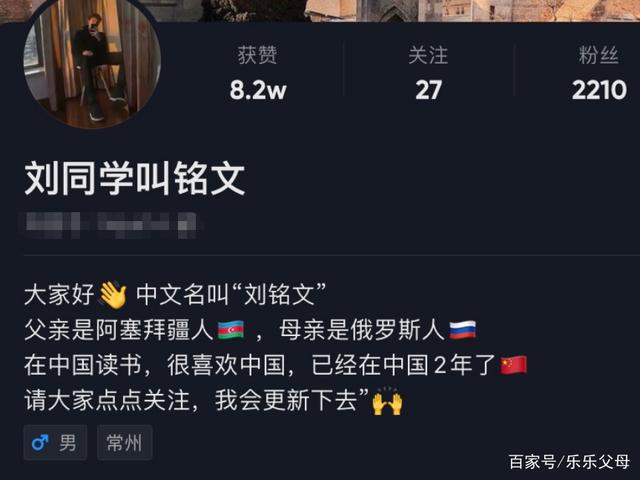Open the 关注 following list
This screenshot has width=640, height=480.
tap(428, 74)
